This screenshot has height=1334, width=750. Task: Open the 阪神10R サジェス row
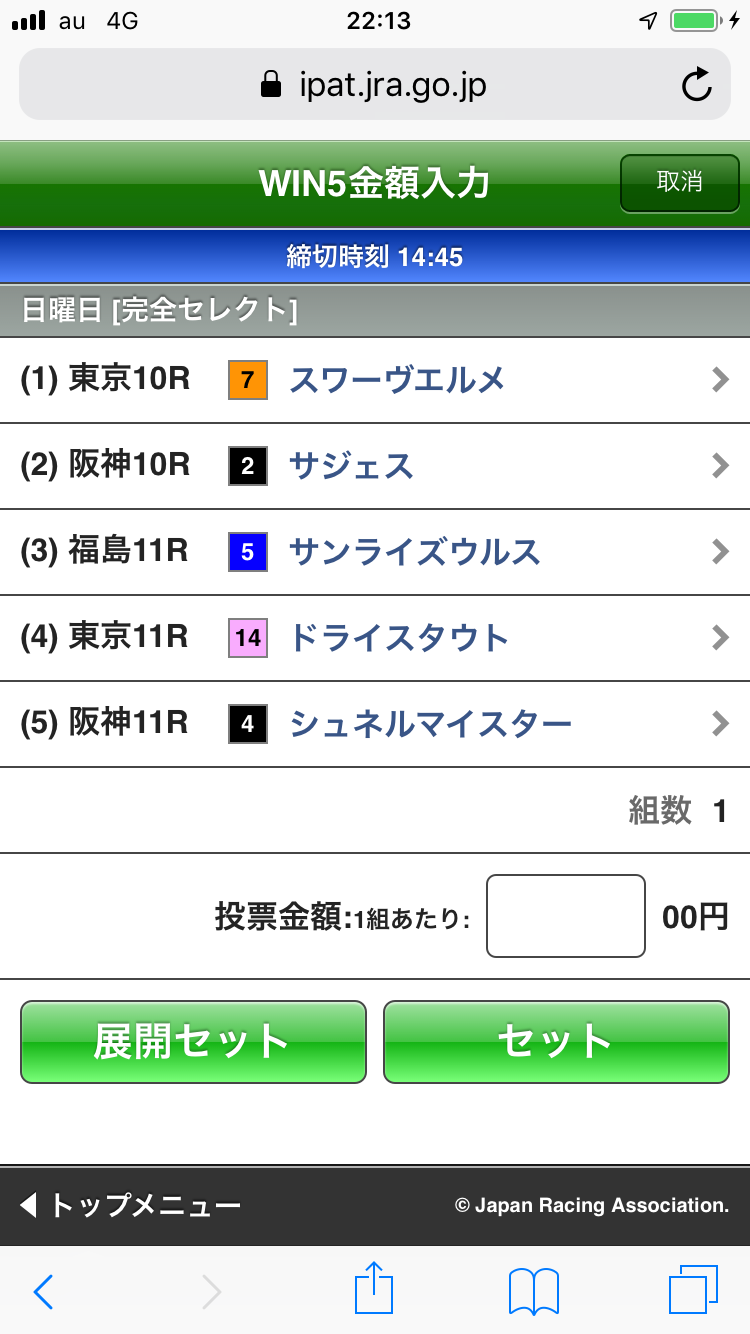tap(375, 466)
